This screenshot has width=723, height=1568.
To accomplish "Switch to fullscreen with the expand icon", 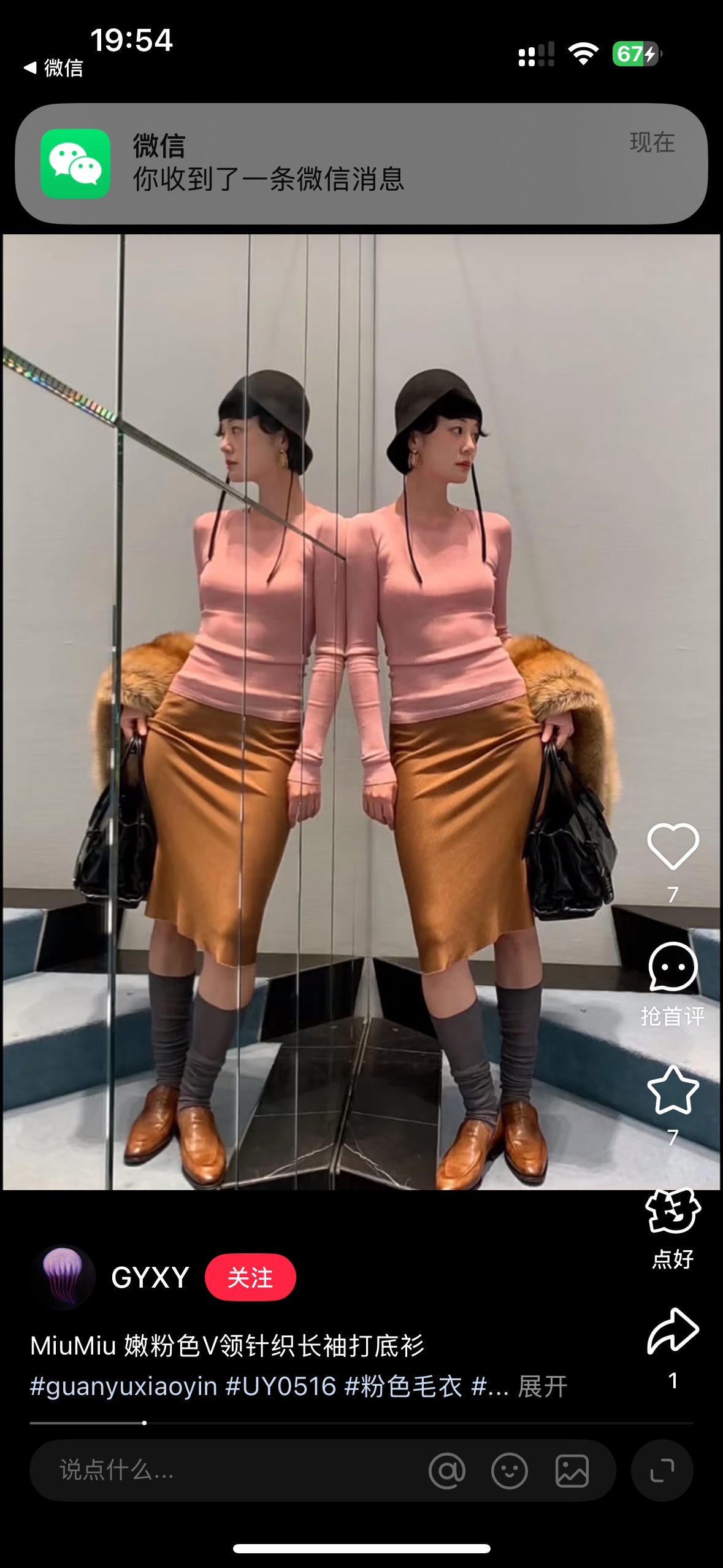I will pyautogui.click(x=662, y=1470).
